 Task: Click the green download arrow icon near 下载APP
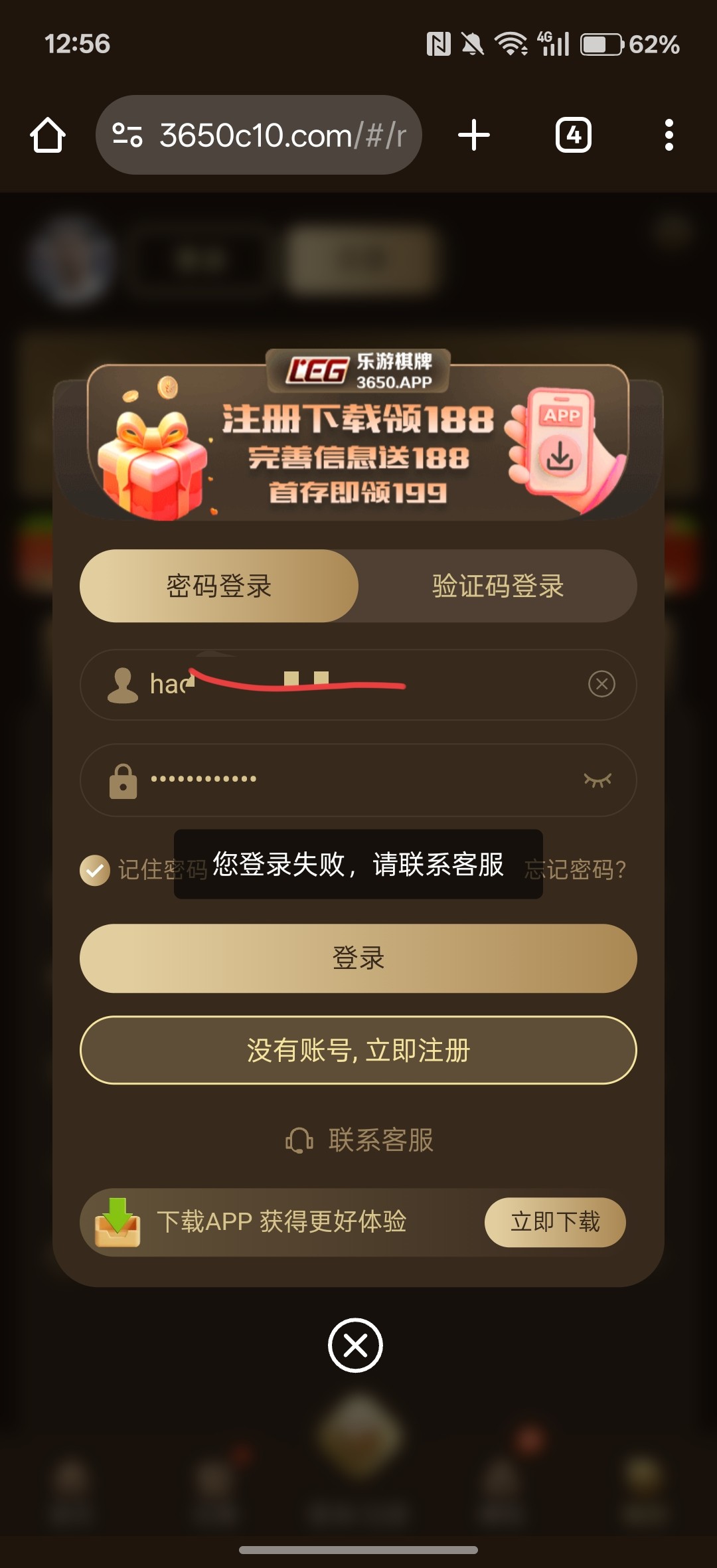tap(118, 1222)
